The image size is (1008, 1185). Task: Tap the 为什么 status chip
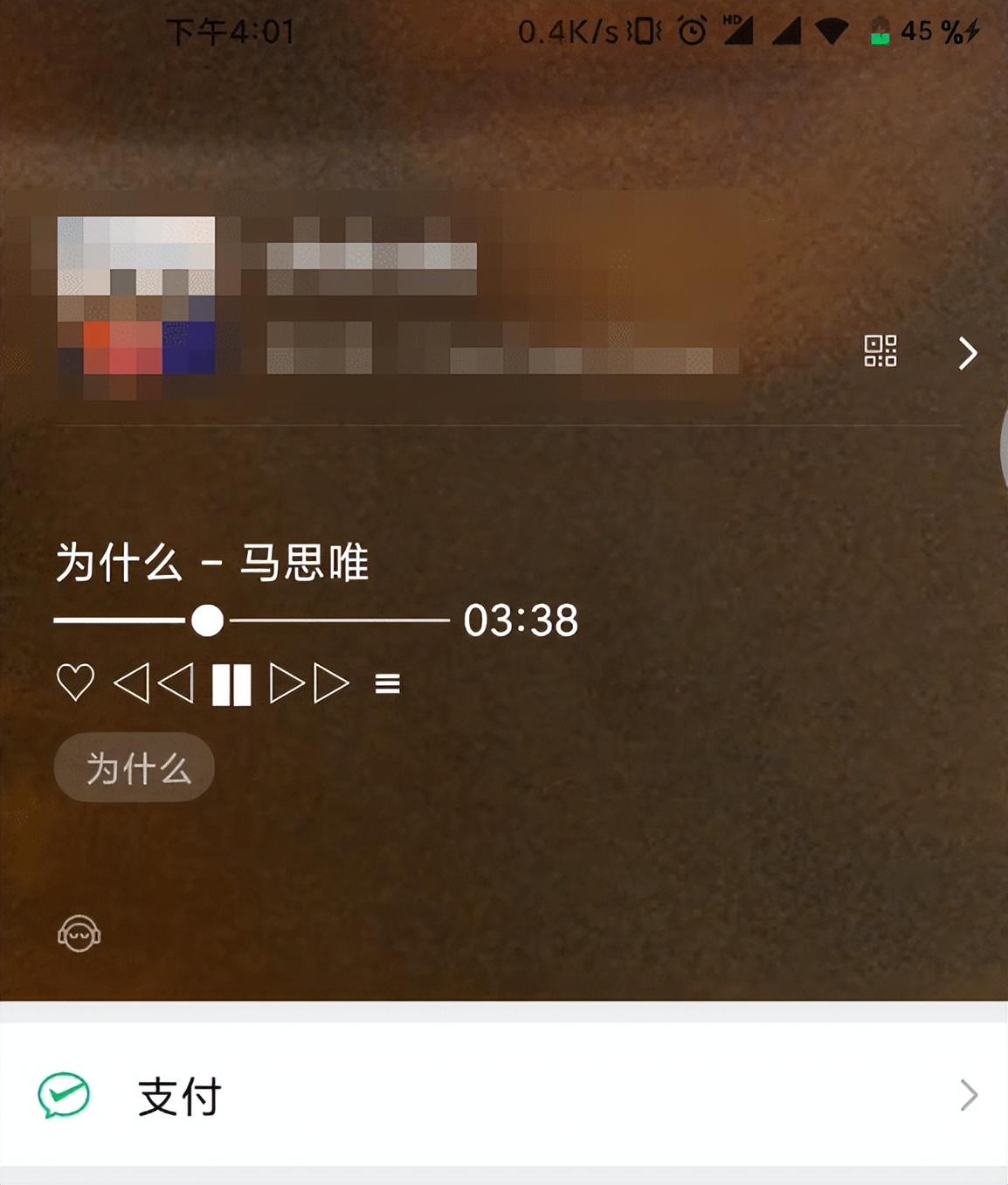click(x=135, y=767)
